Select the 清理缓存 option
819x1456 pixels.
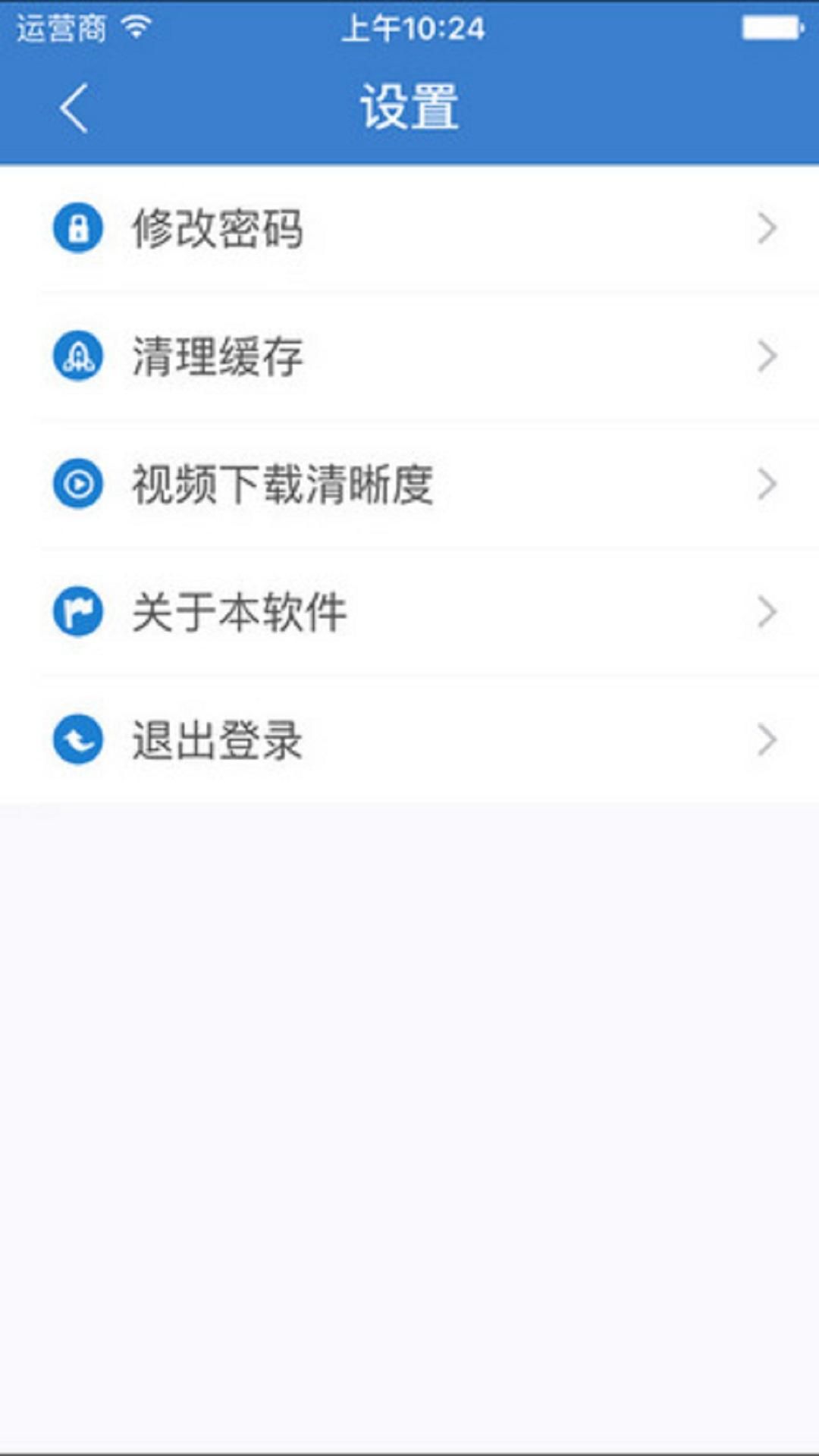pyautogui.click(x=218, y=356)
